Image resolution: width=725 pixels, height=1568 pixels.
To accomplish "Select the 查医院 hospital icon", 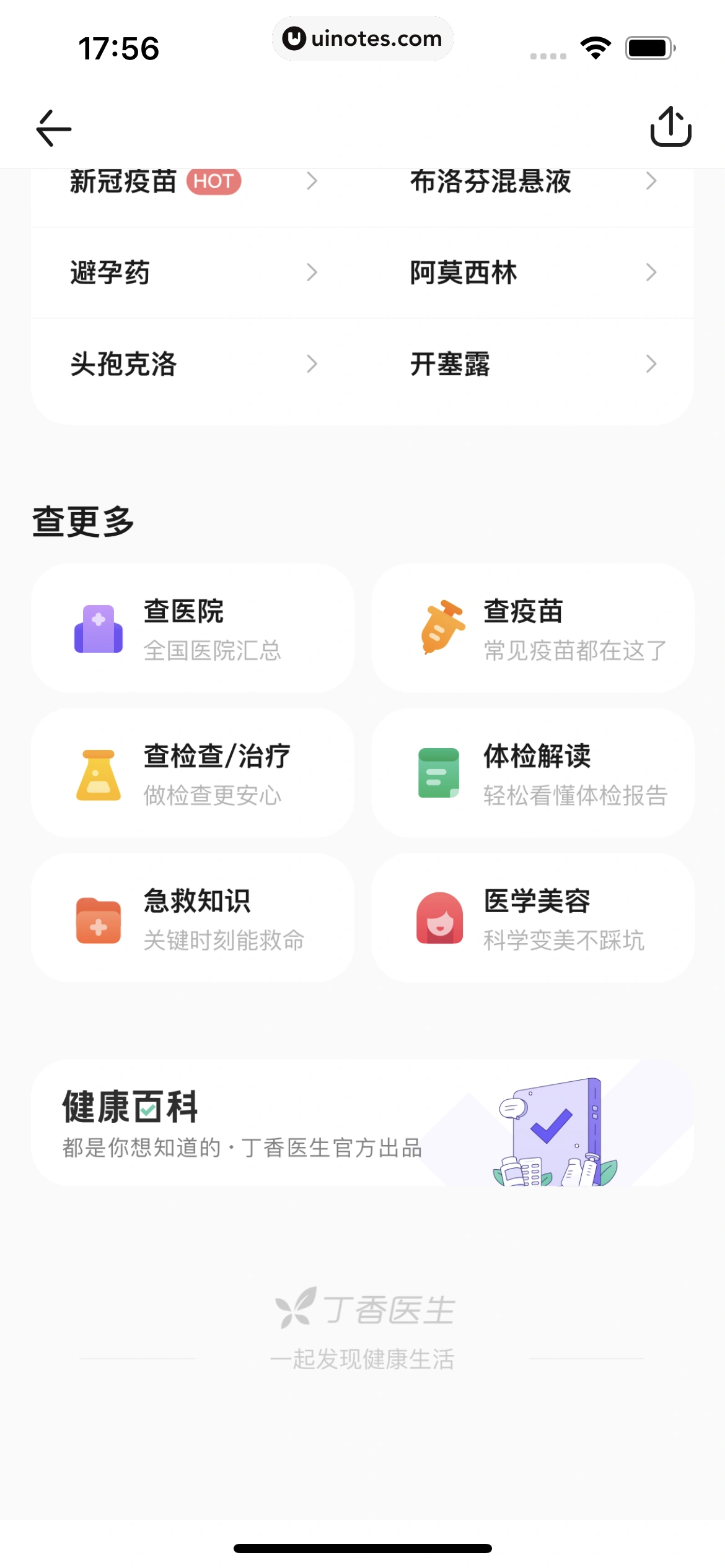I will coord(98,628).
